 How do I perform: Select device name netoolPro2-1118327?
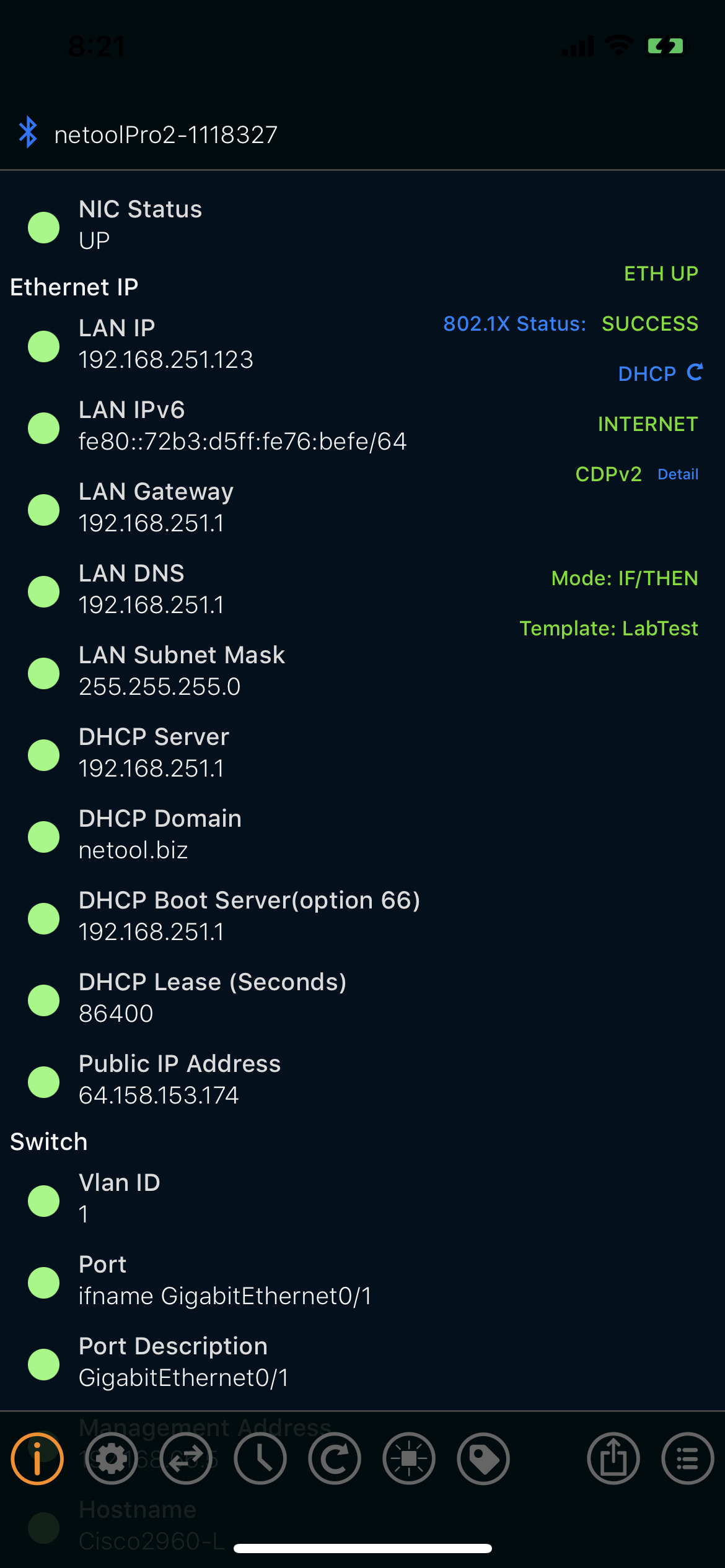pyautogui.click(x=165, y=134)
